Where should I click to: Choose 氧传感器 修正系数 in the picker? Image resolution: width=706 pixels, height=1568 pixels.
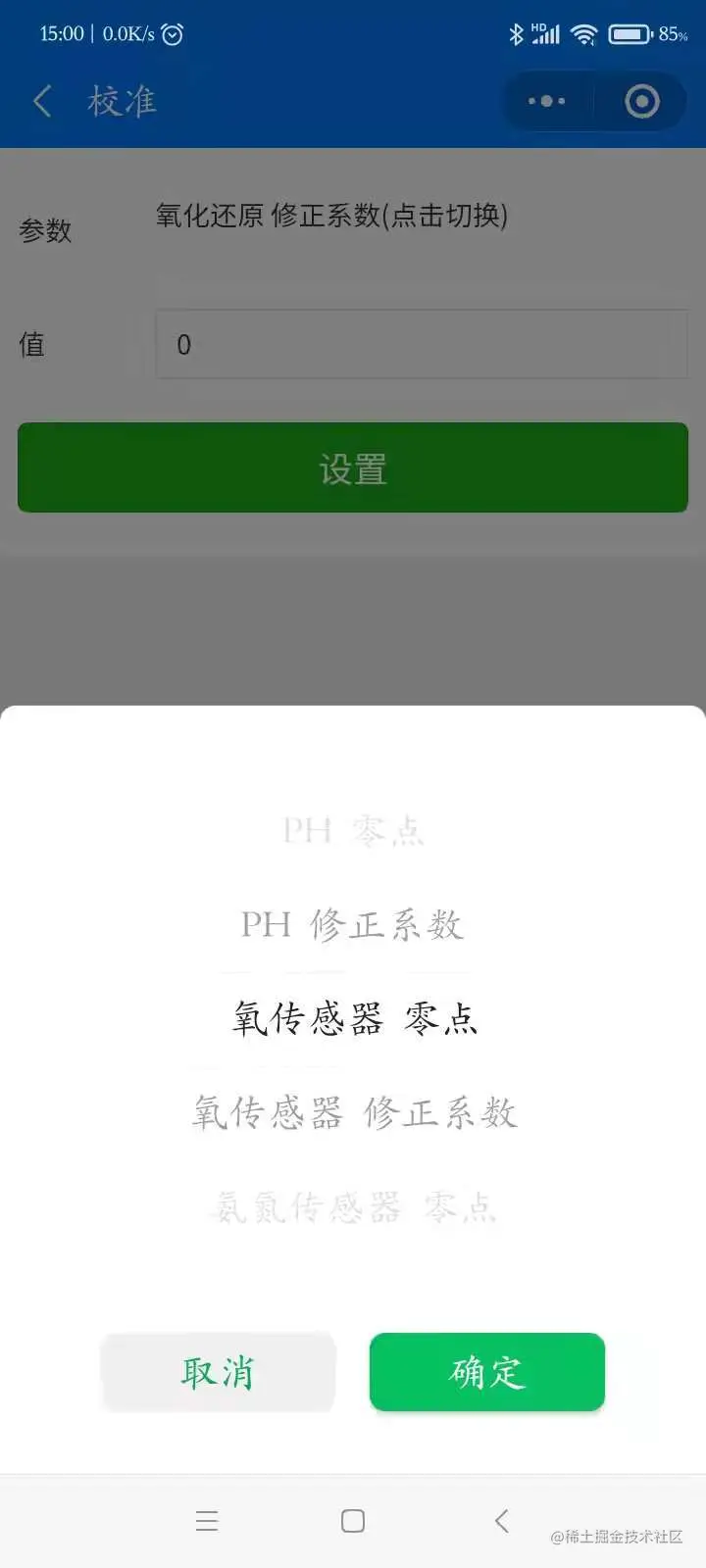(354, 1112)
